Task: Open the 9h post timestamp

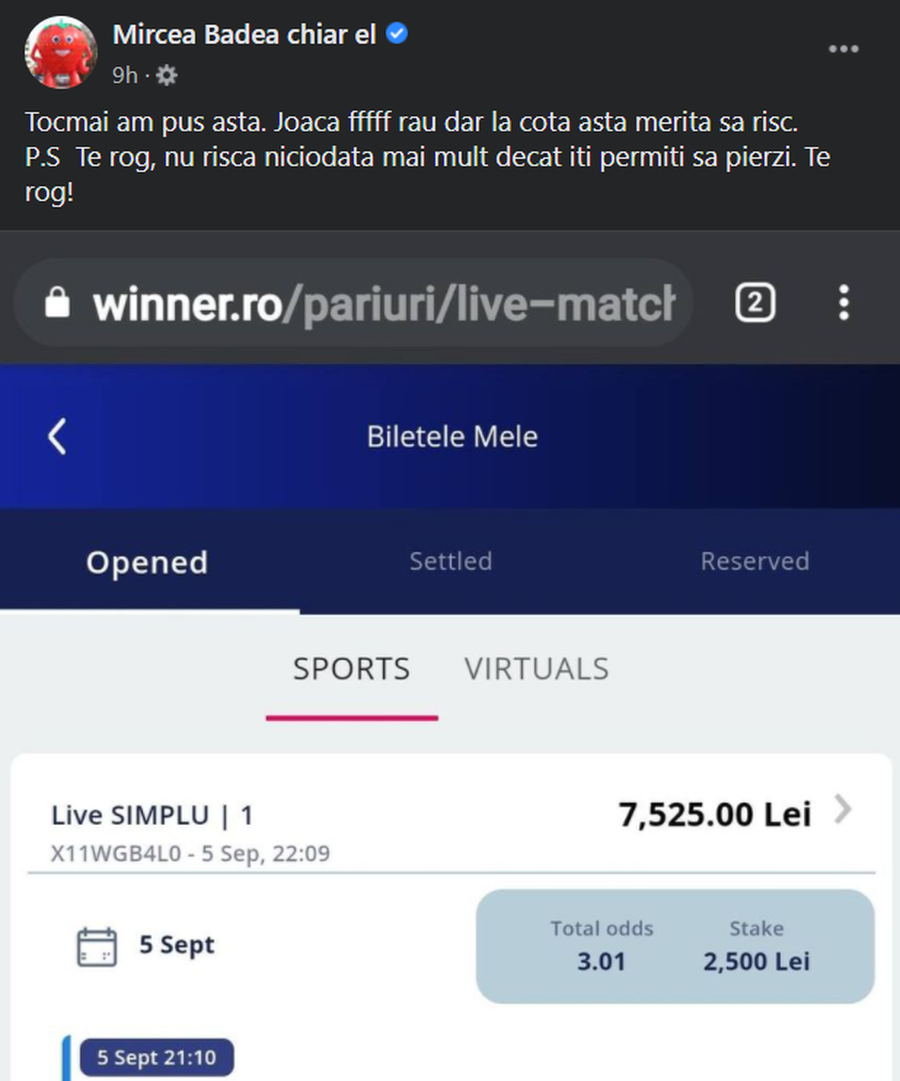Action: 124,75
